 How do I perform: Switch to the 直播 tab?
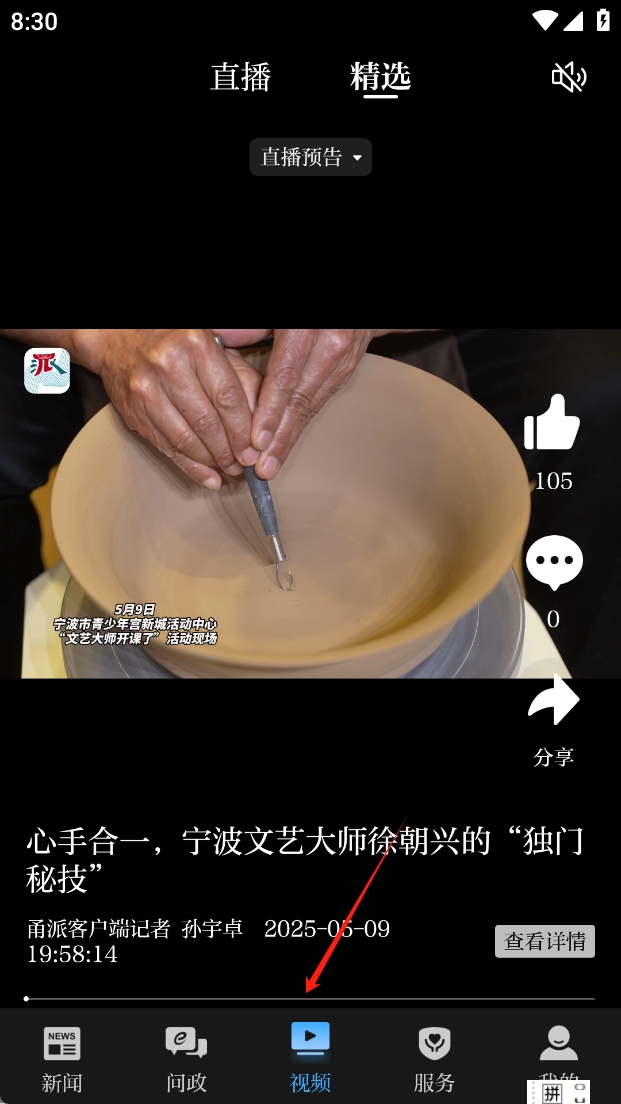pos(240,77)
